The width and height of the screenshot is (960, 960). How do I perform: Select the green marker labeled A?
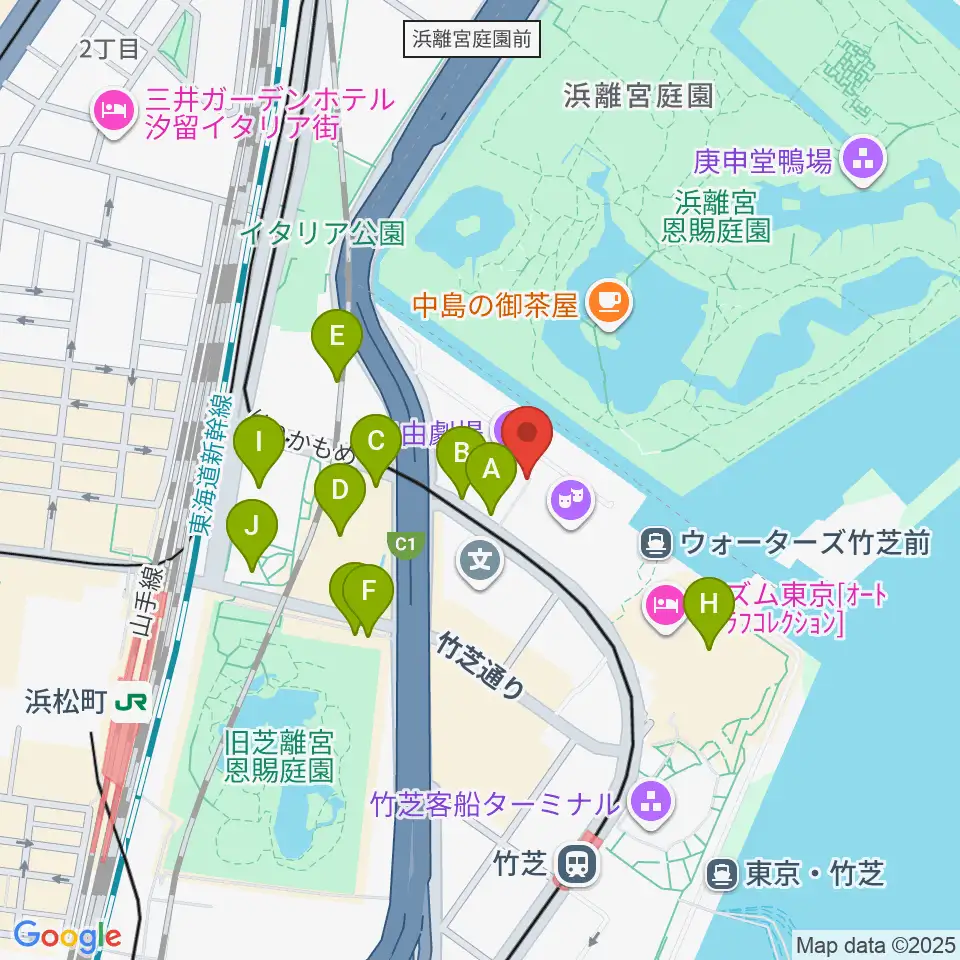pyautogui.click(x=491, y=478)
